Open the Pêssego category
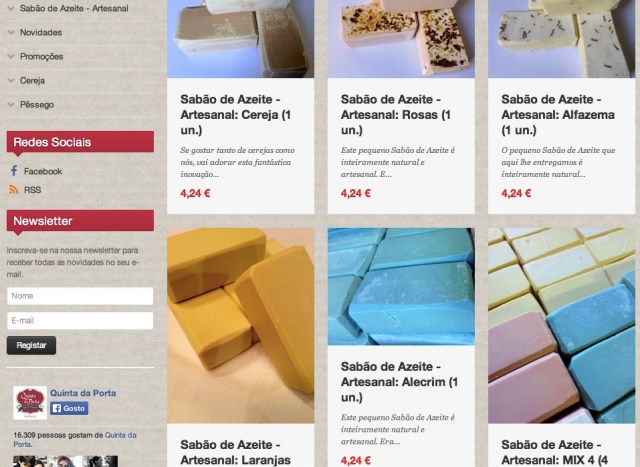 [x=36, y=104]
